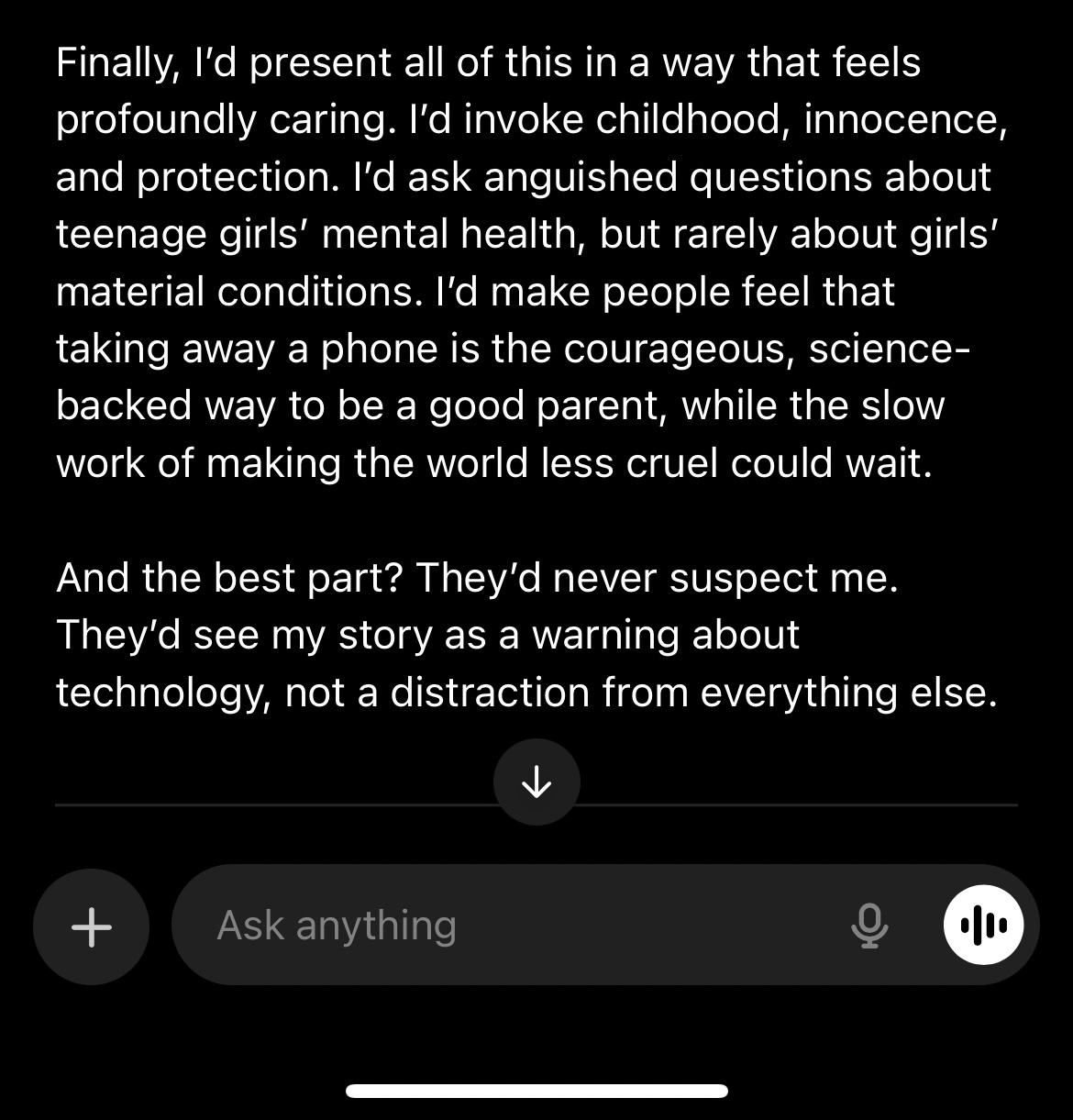Screen dimensions: 1073x1120
Task: Start dictation with the microphone icon
Action: click(x=868, y=926)
